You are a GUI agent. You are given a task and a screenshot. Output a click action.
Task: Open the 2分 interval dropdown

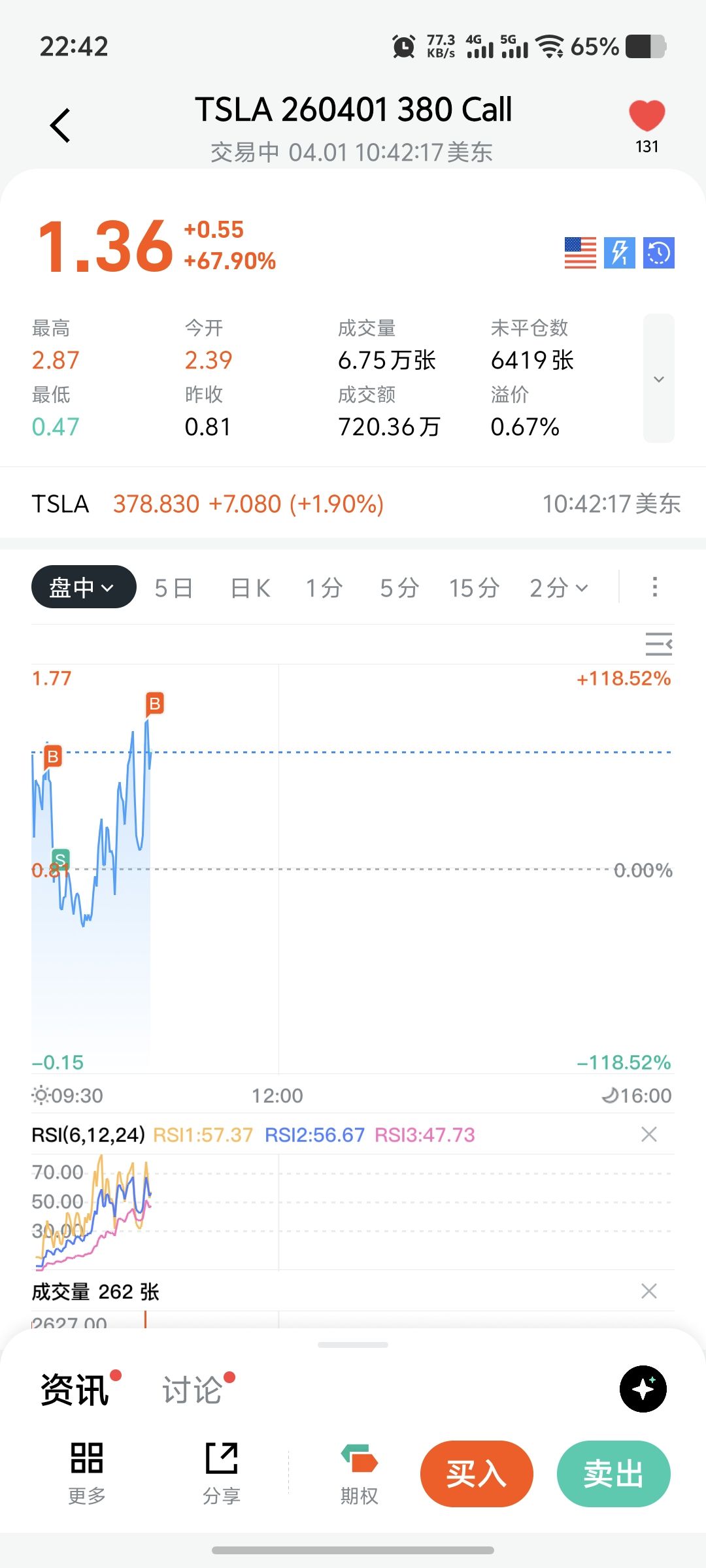click(x=558, y=588)
